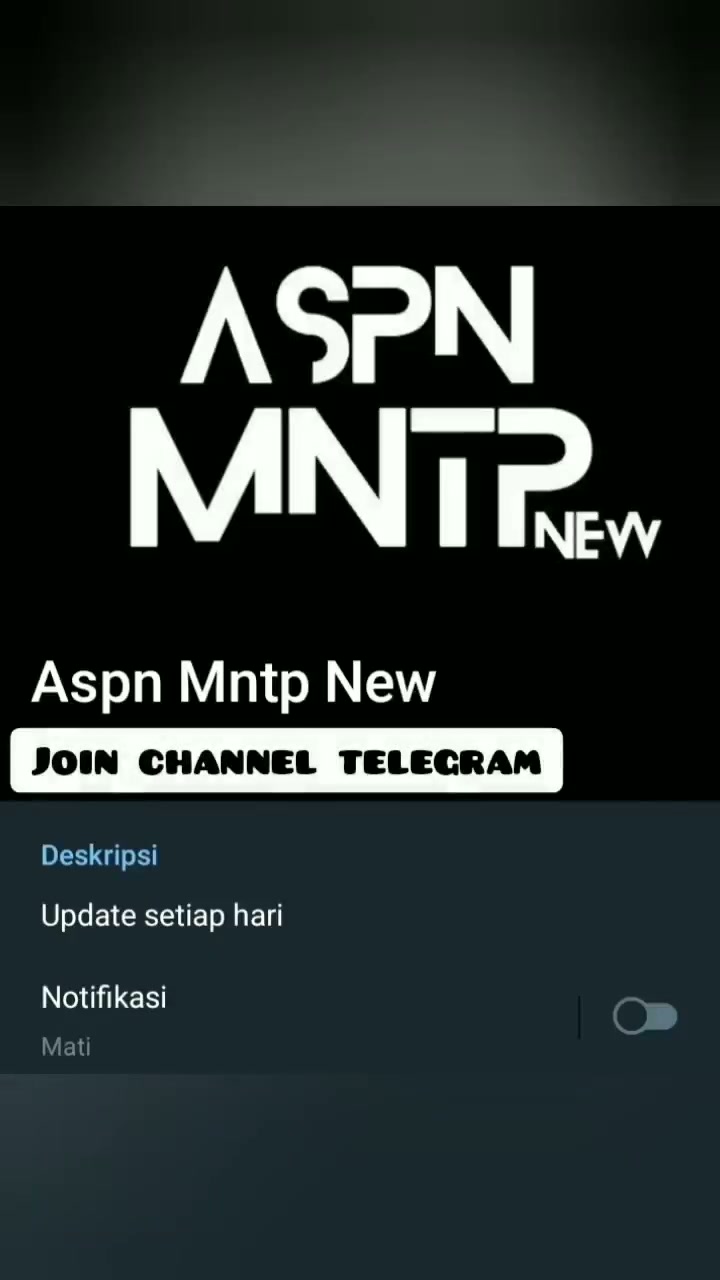Tap the 'Mati' status text under Notifikasi
The width and height of the screenshot is (720, 1280).
pos(66,1046)
